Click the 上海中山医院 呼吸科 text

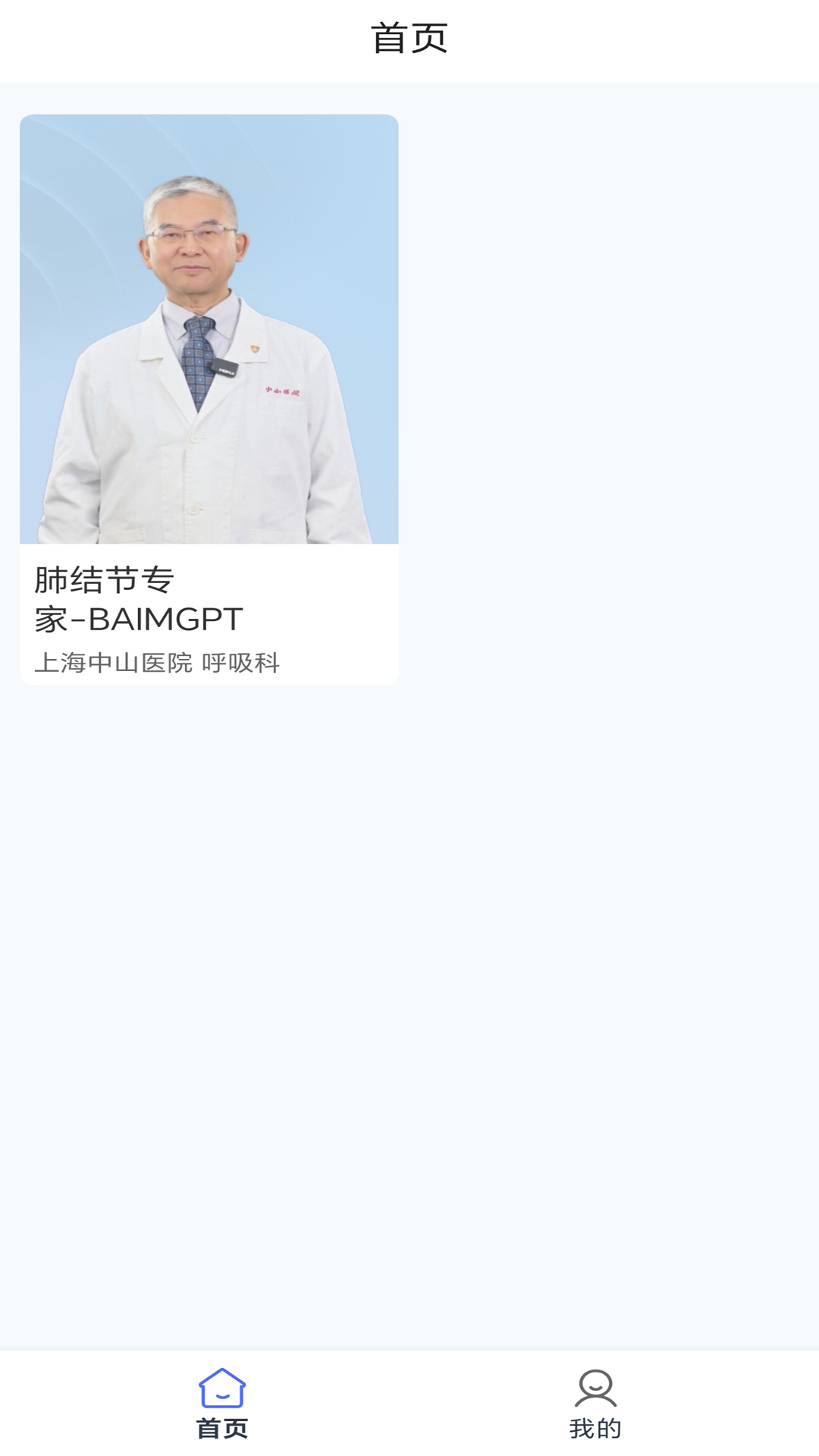(x=160, y=661)
